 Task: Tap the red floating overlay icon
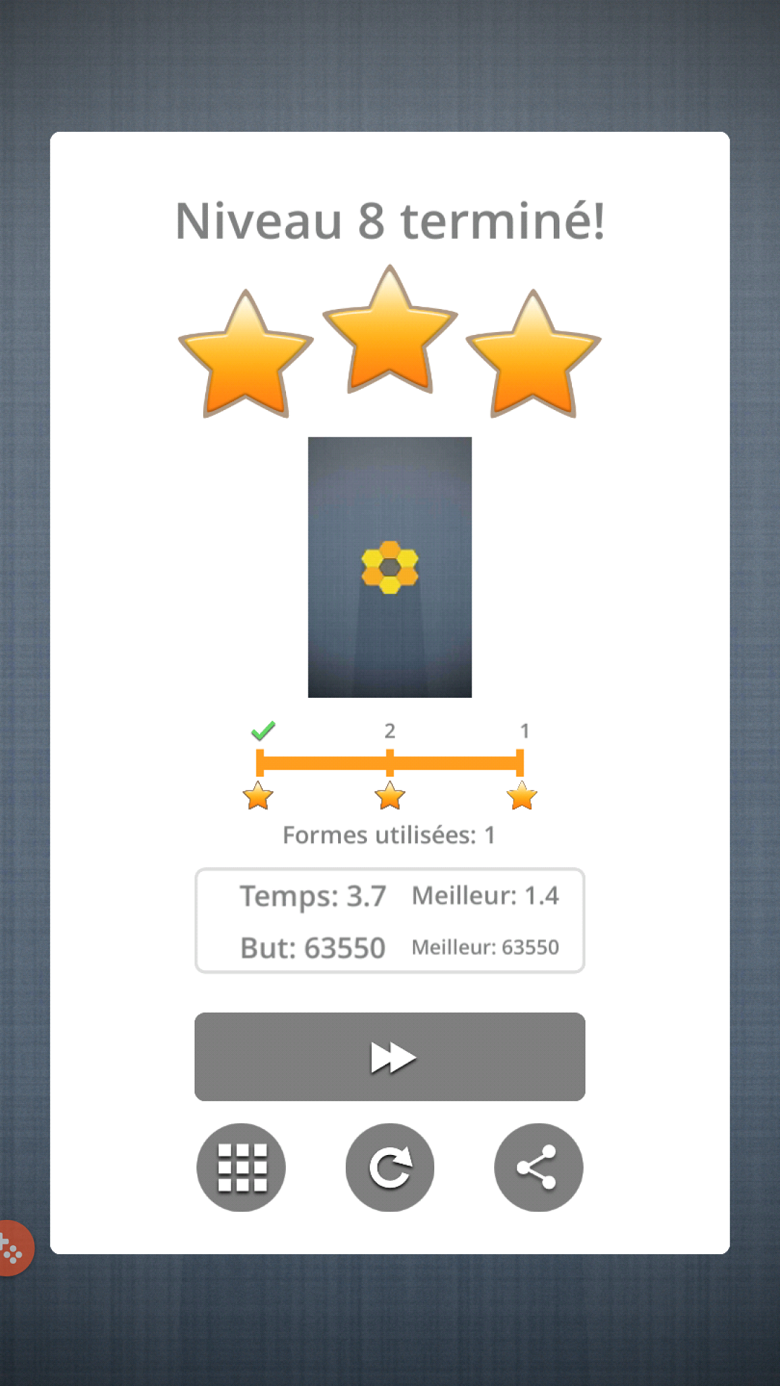tap(12, 1248)
